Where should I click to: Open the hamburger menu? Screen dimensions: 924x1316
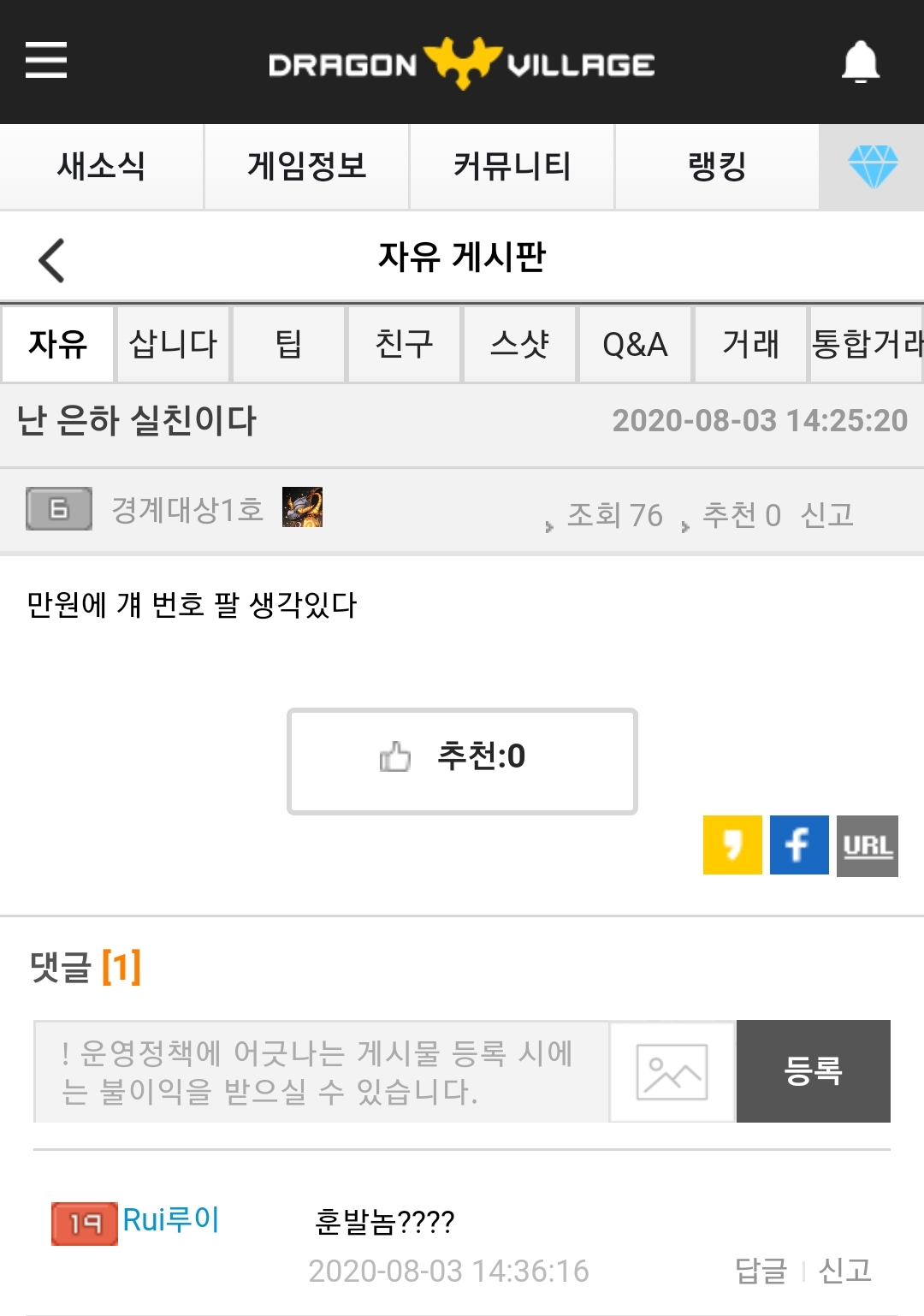tap(46, 60)
